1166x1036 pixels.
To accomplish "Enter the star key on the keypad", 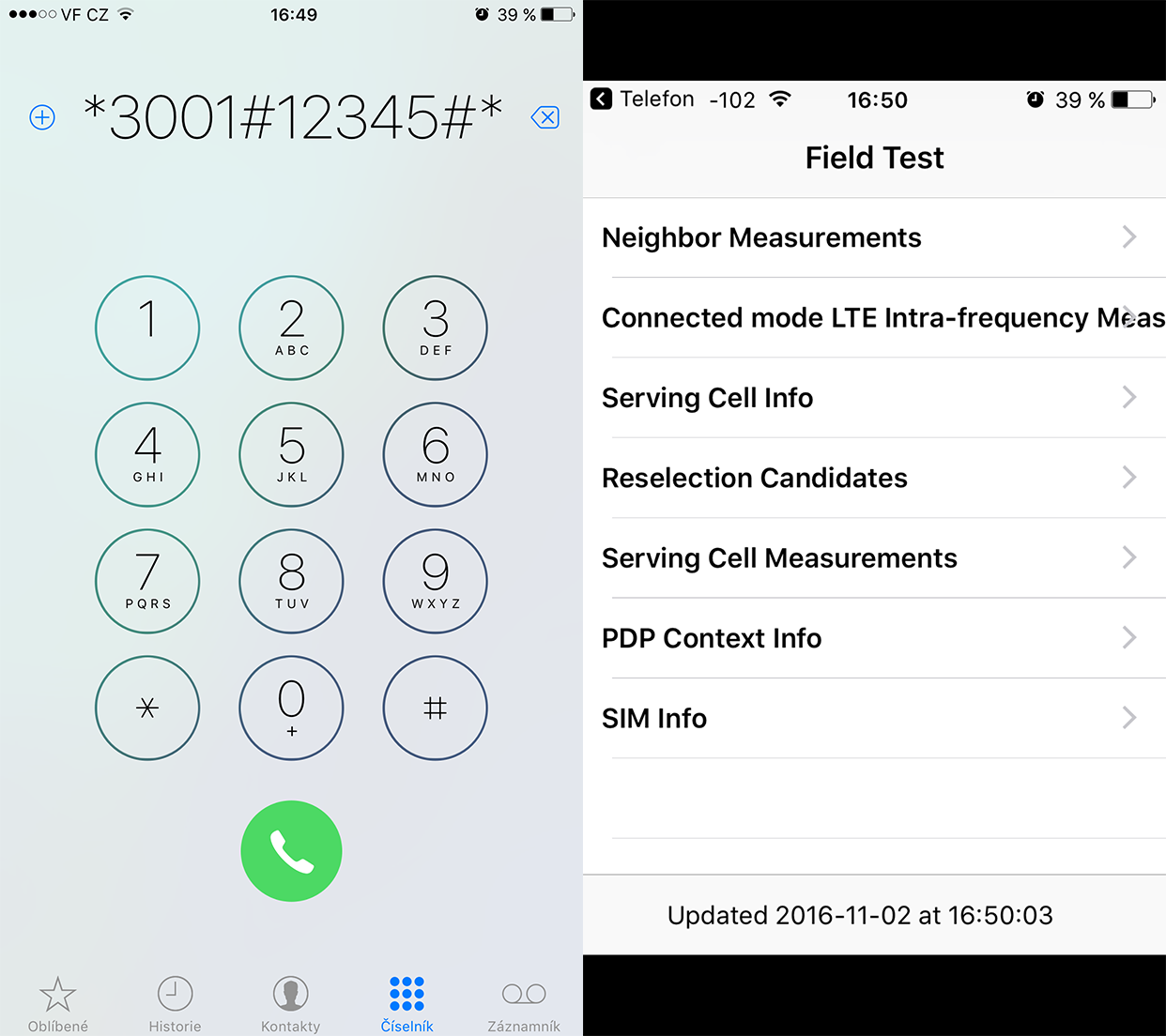I will [x=147, y=708].
